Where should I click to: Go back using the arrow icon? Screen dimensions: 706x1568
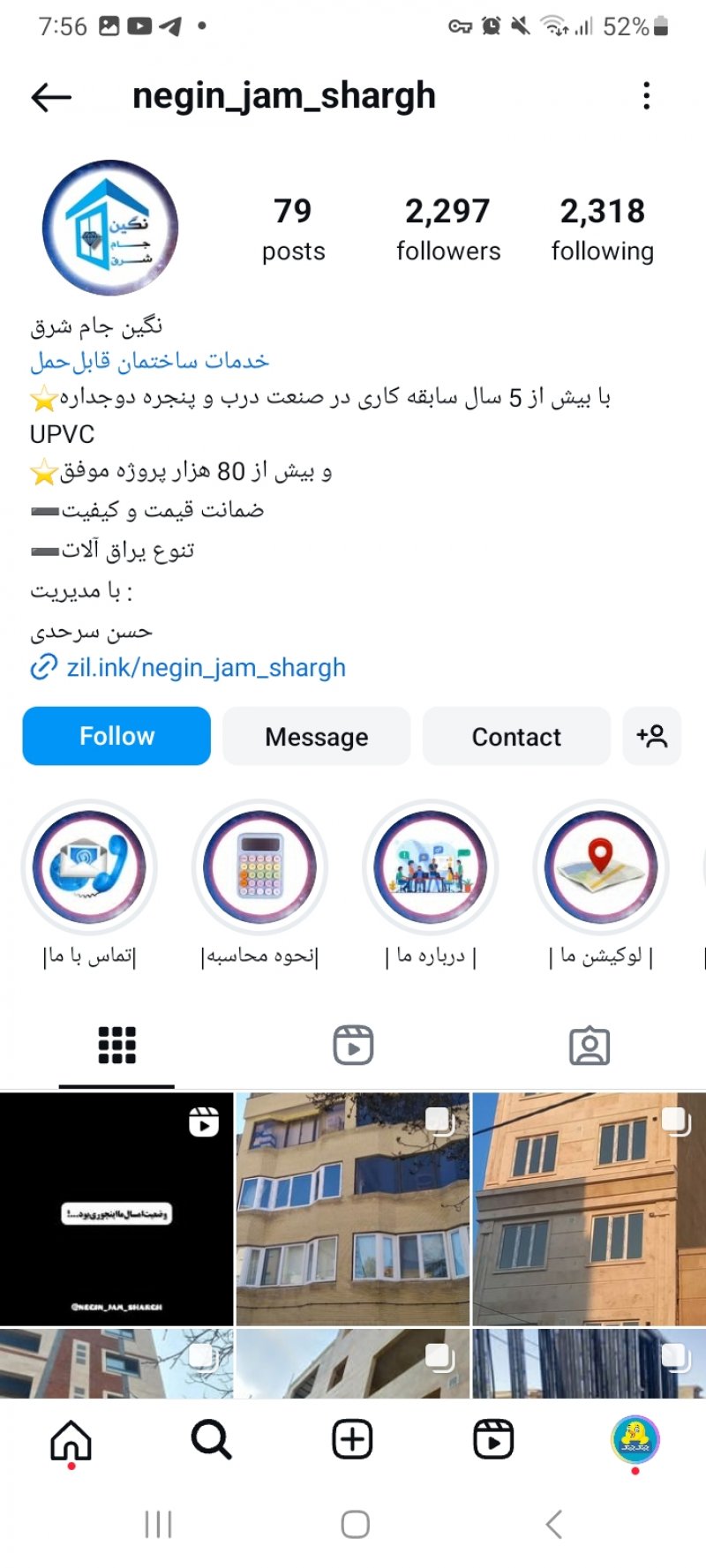[51, 97]
